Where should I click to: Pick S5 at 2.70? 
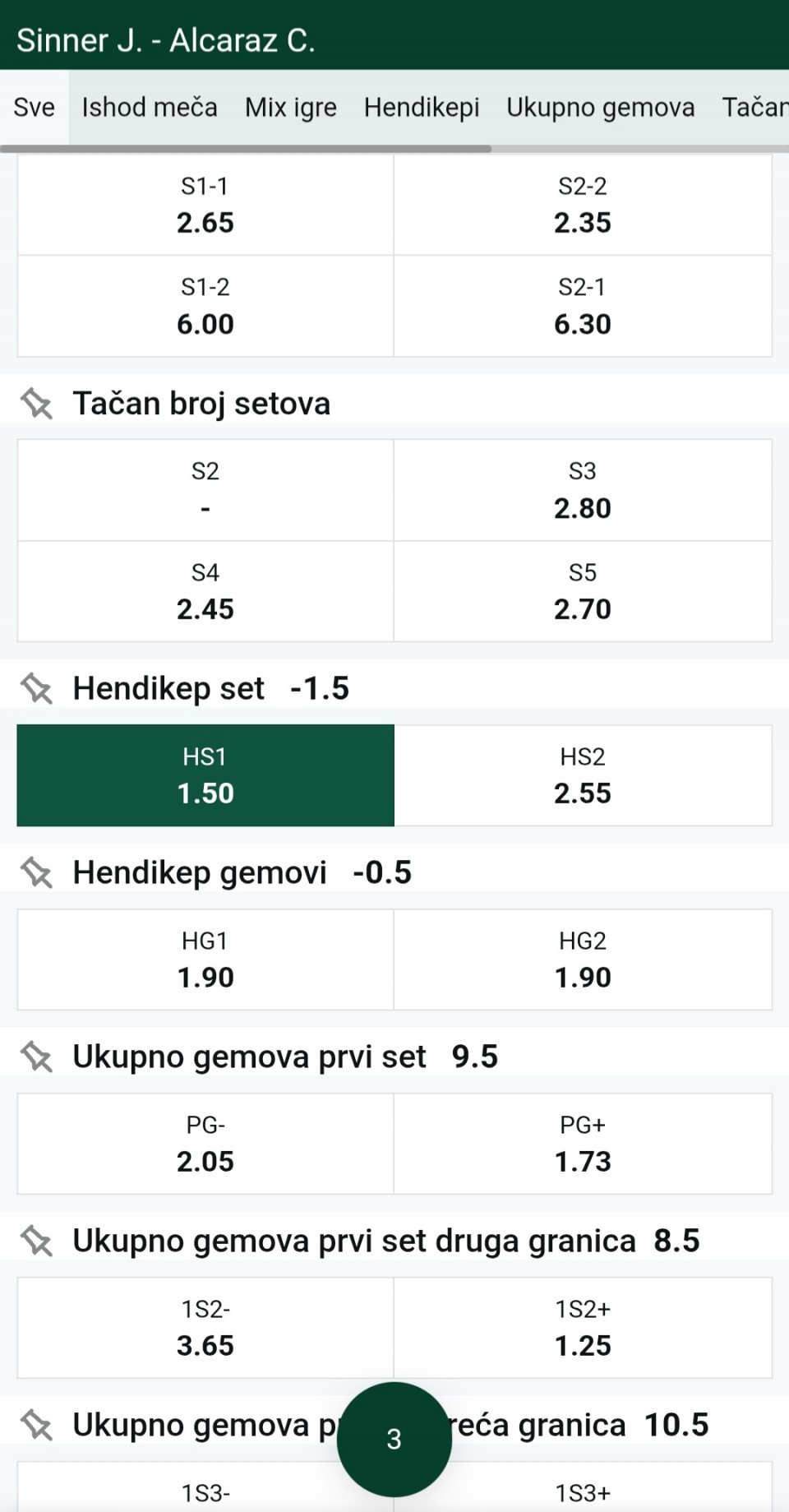583,591
